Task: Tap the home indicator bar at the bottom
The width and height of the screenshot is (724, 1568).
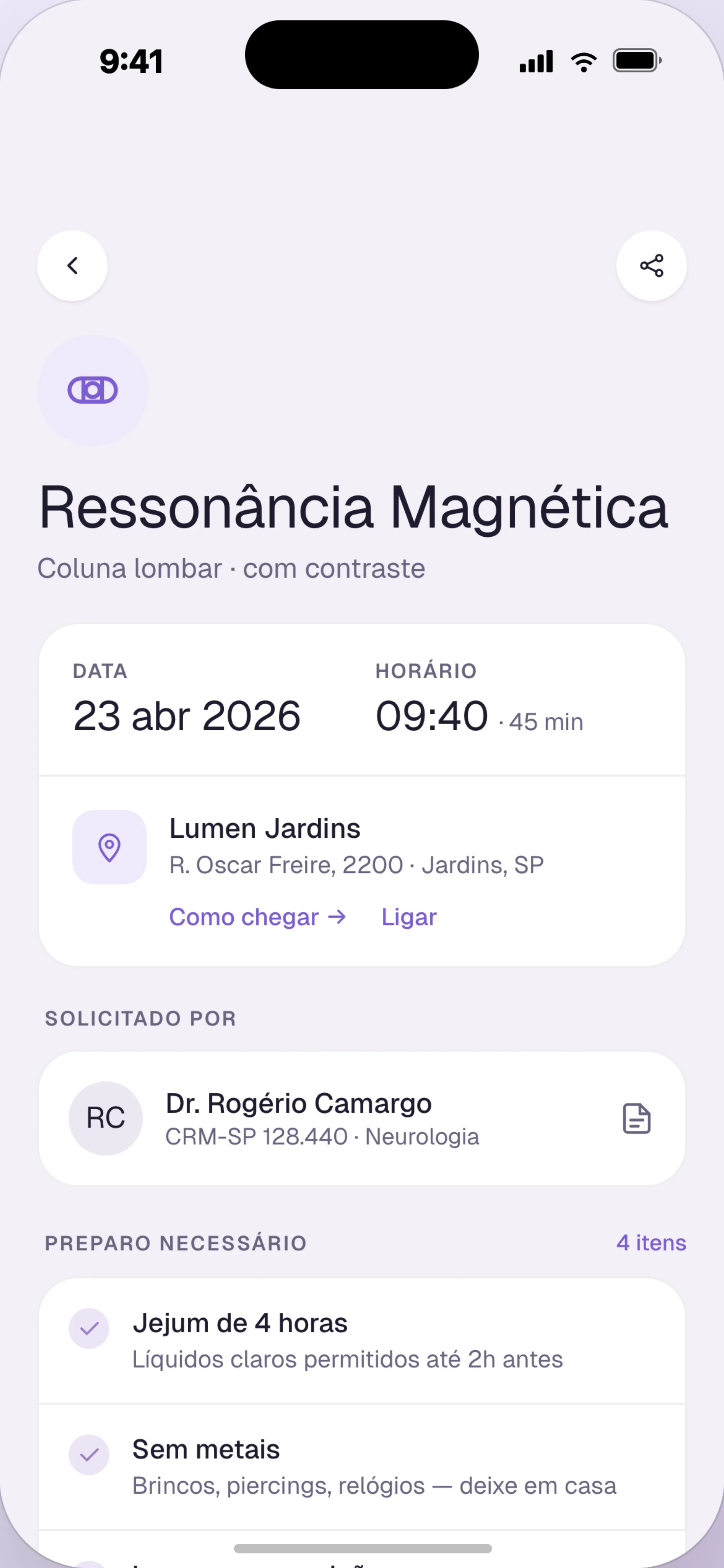Action: [x=362, y=1550]
